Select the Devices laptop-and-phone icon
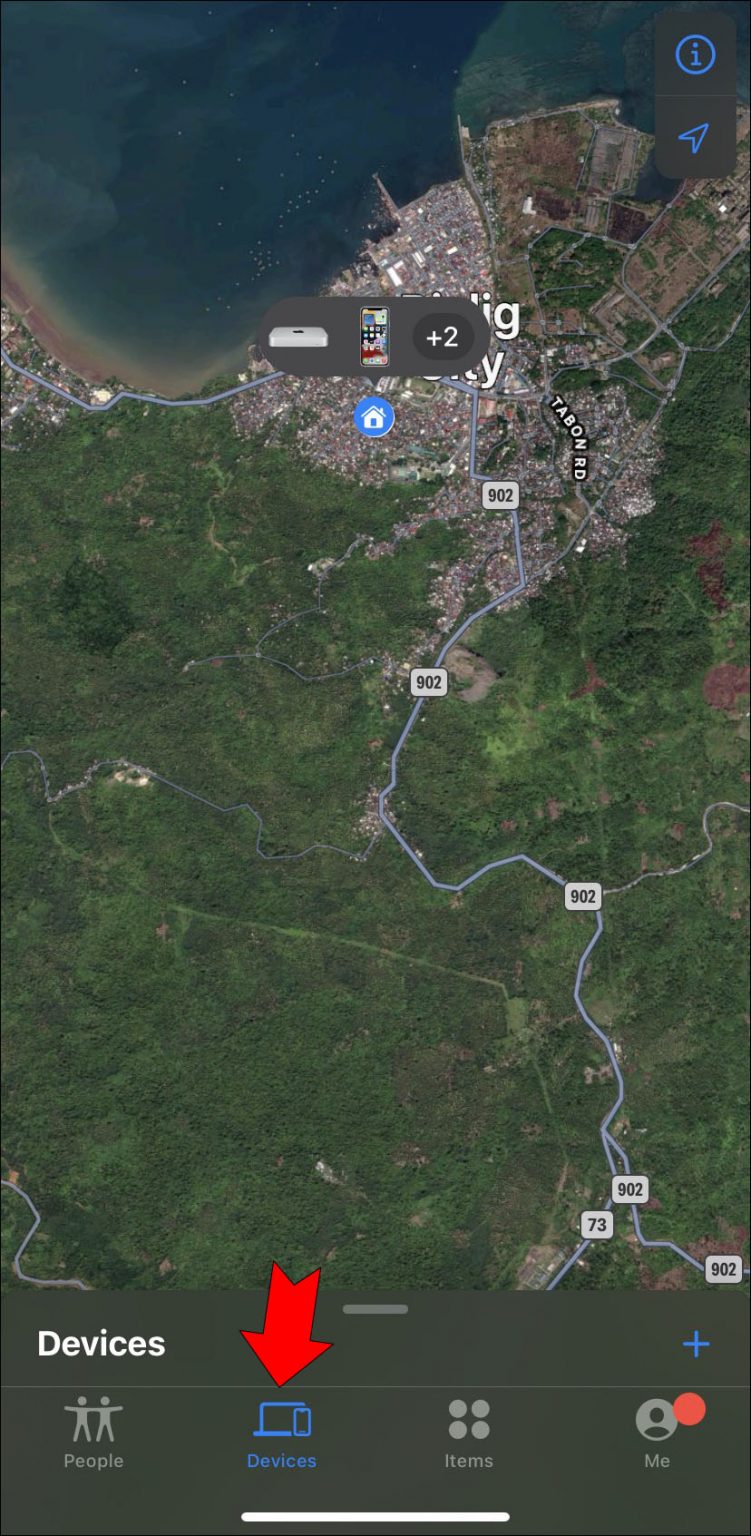The image size is (751, 1536). [x=281, y=1416]
